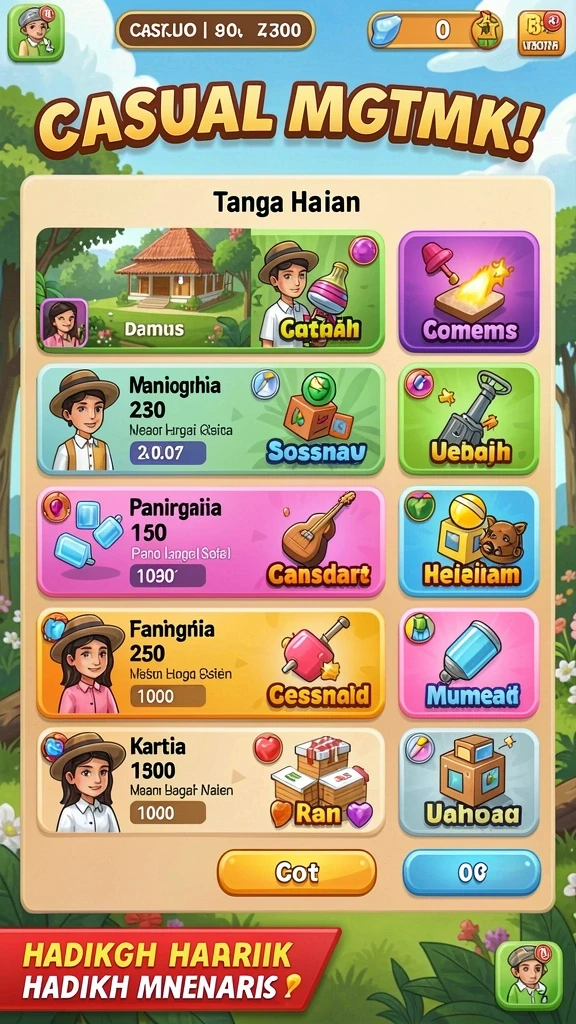Select the blue Heieiiam tile
Viewport: 576px width, 1024px height.
[469, 541]
